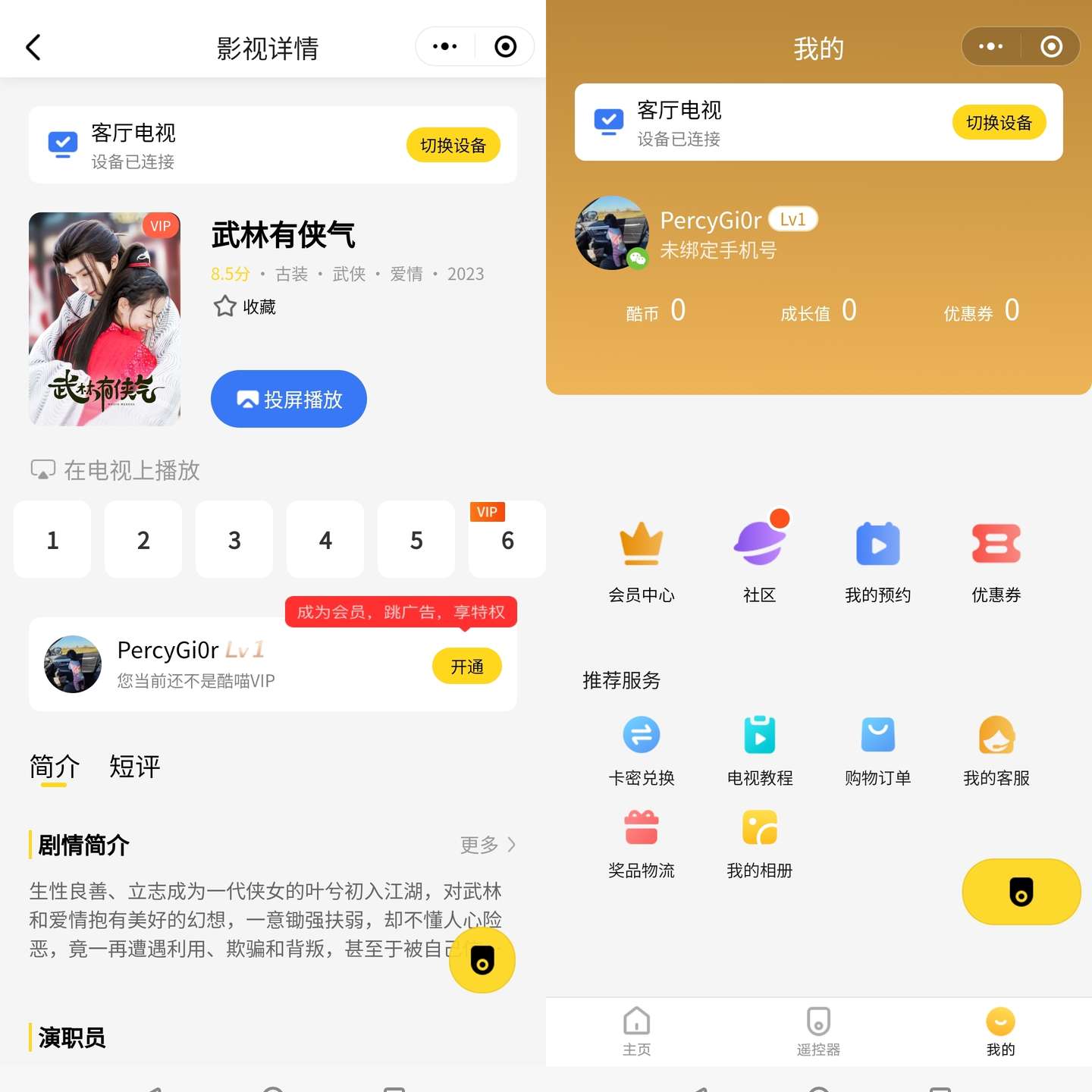Image resolution: width=1092 pixels, height=1092 pixels.
Task: Switch to the 遥控器 tab
Action: point(818,1031)
